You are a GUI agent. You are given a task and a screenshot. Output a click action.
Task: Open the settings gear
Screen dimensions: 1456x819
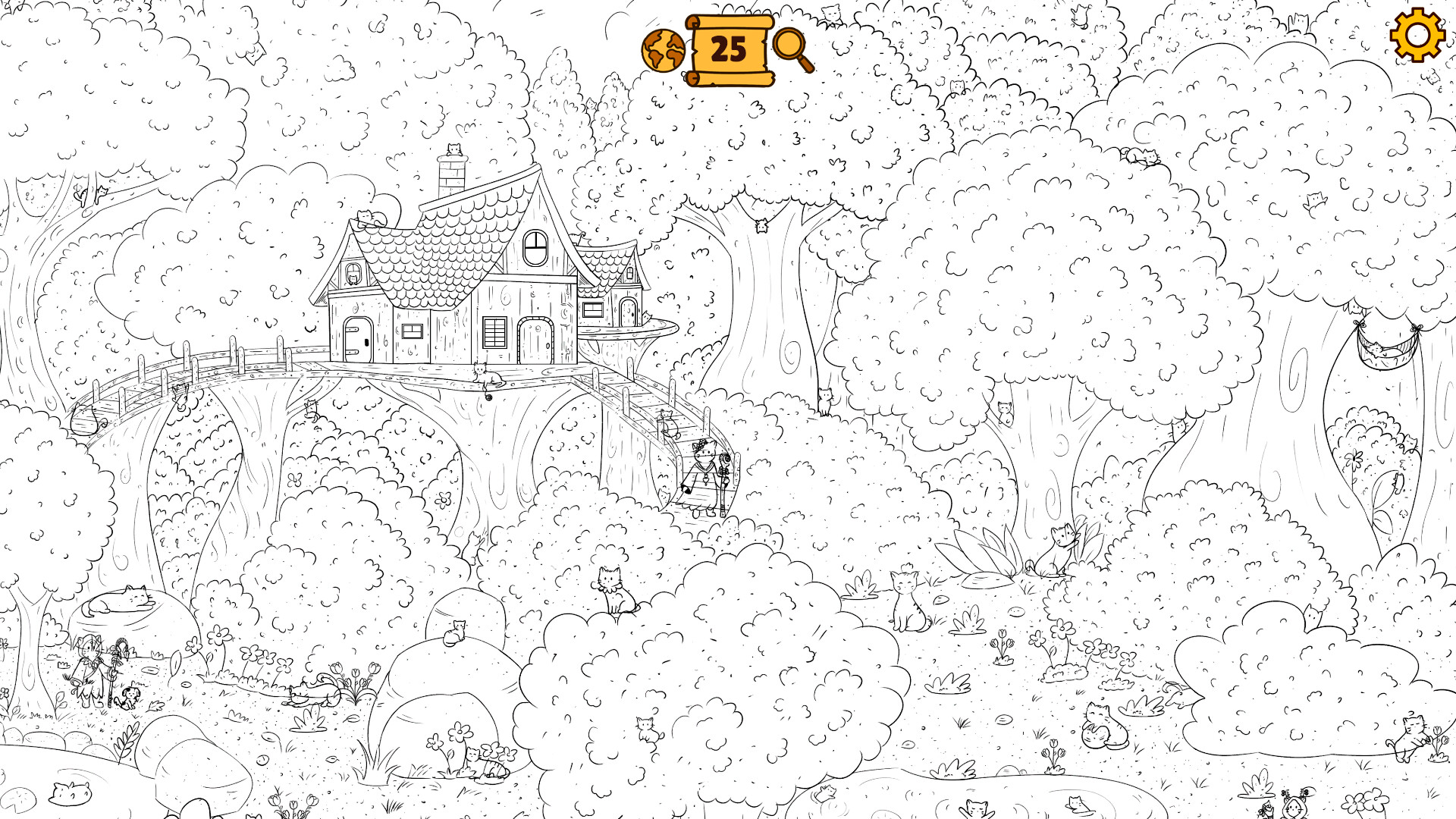click(x=1417, y=35)
